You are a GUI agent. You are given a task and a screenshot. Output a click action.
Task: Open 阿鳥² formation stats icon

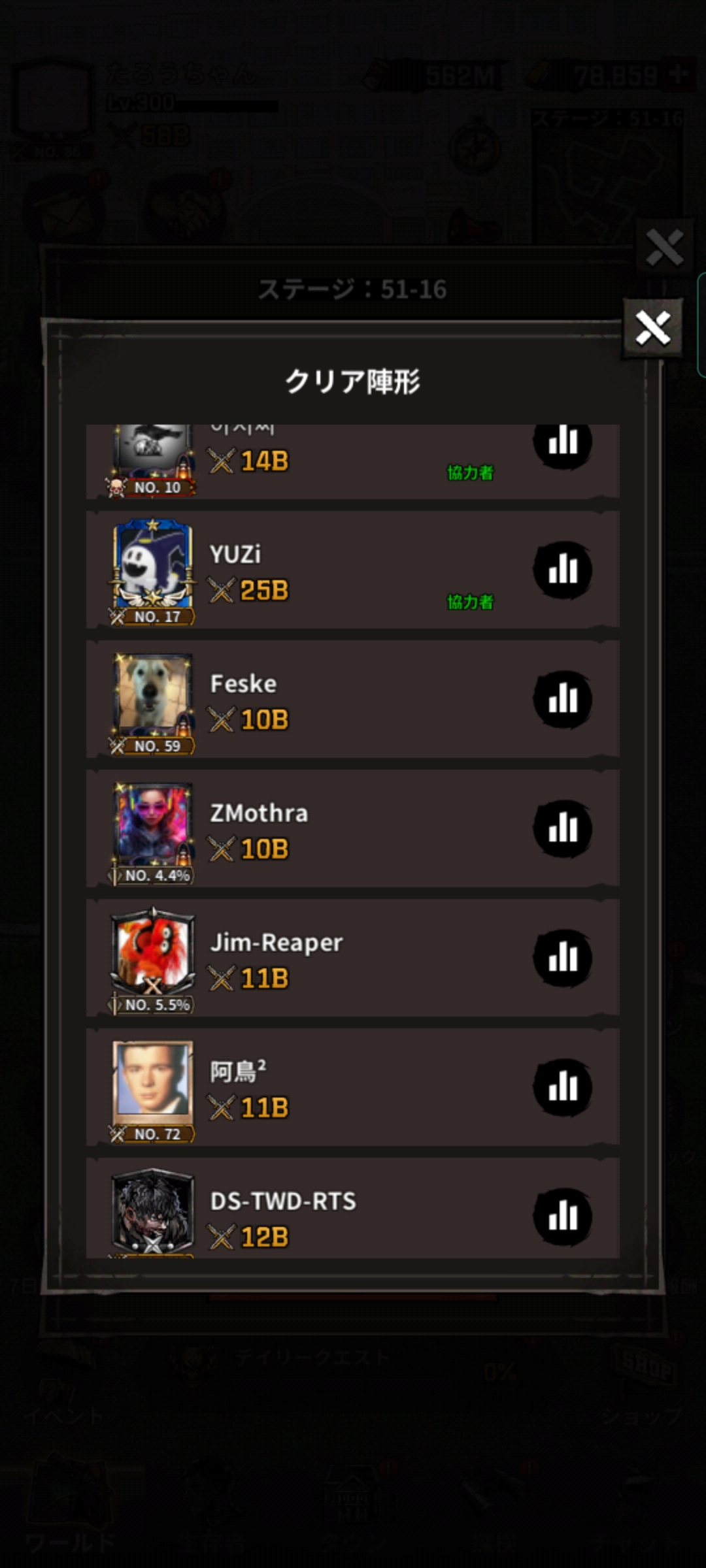click(562, 1088)
